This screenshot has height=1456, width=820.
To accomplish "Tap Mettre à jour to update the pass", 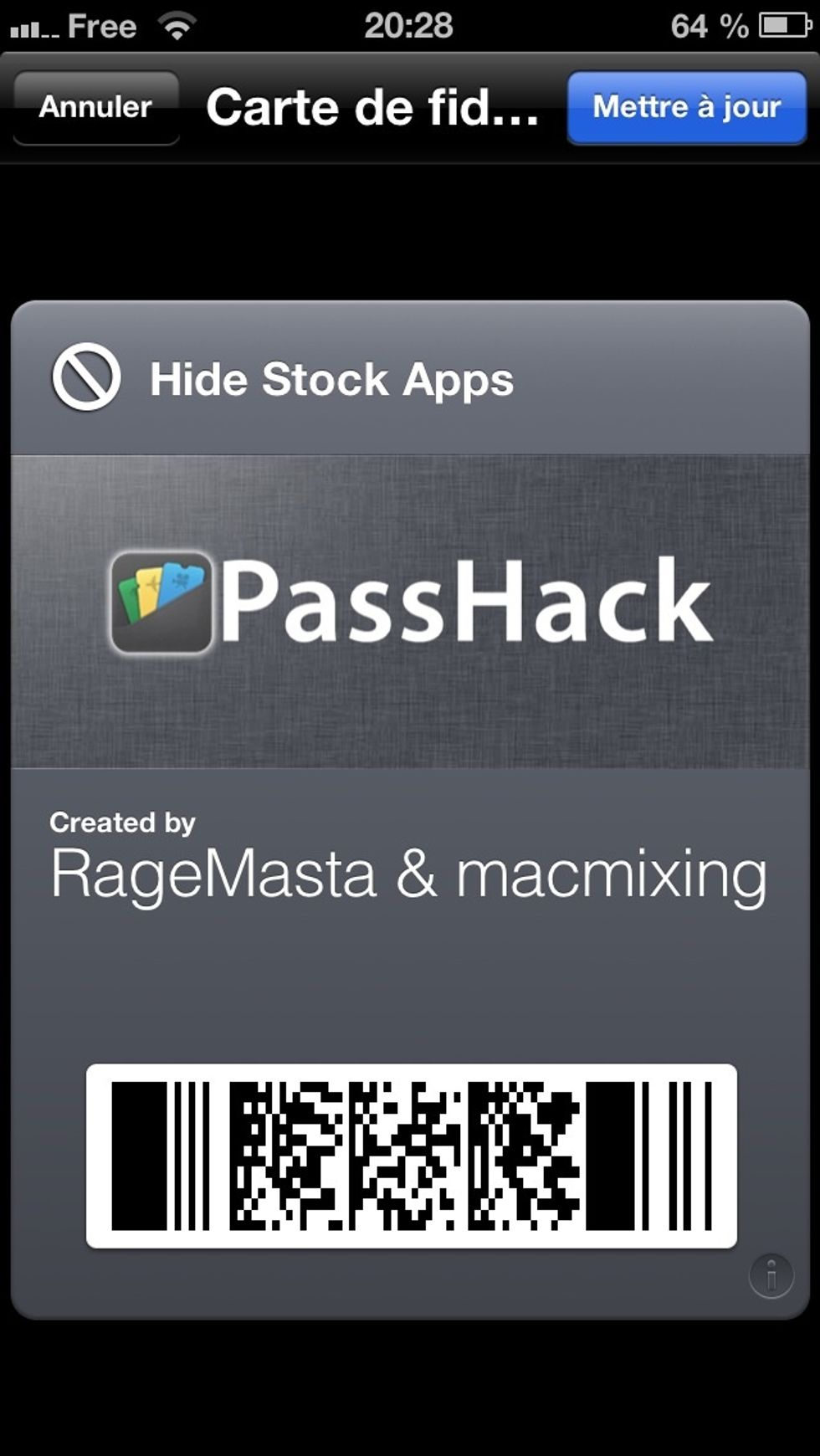I will pyautogui.click(x=686, y=108).
